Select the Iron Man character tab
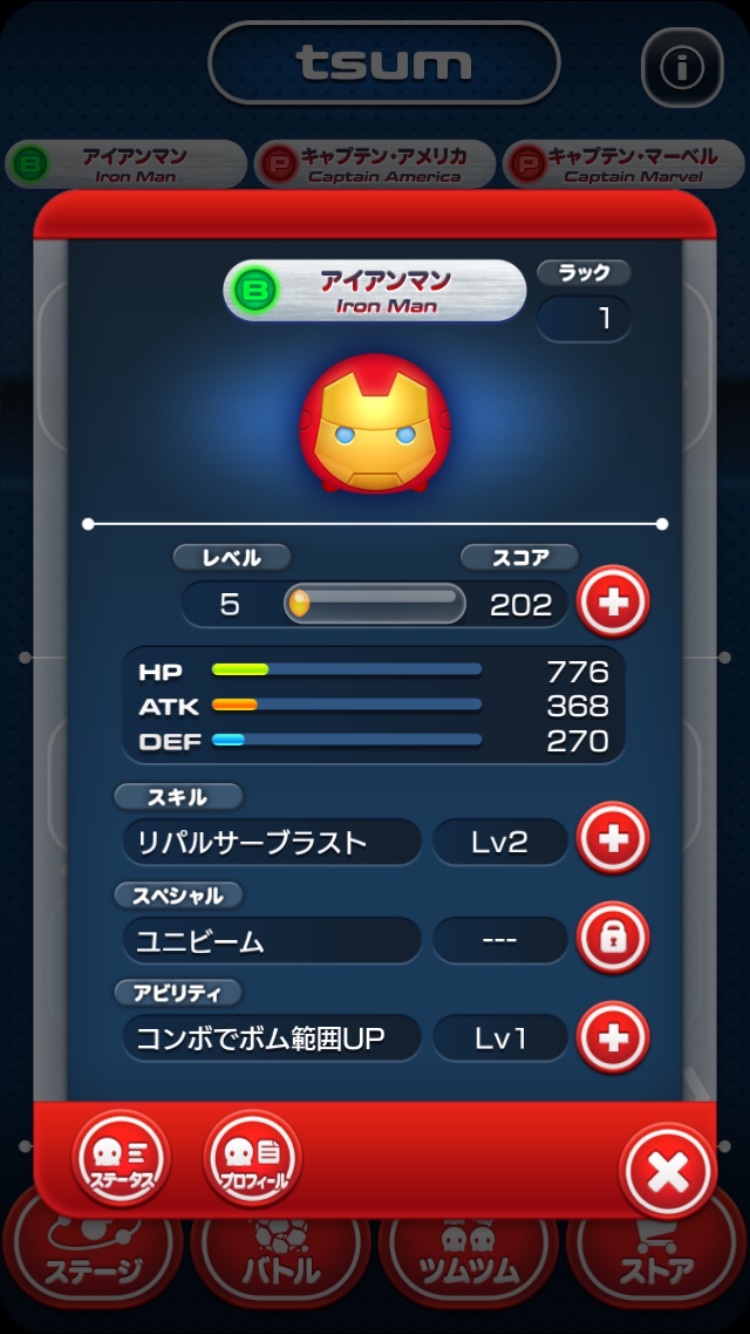This screenshot has width=750, height=1334. tap(126, 164)
